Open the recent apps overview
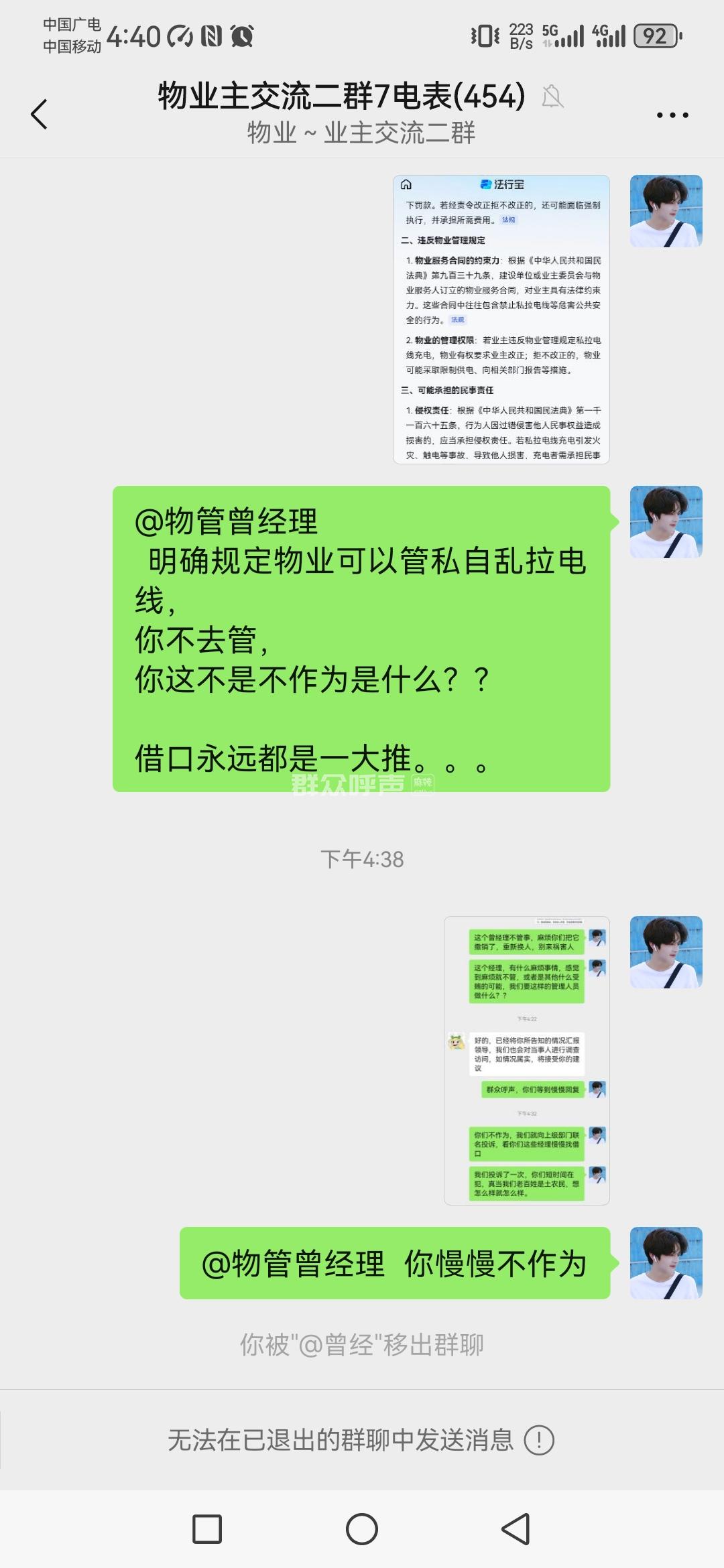724x1568 pixels. (x=207, y=1529)
